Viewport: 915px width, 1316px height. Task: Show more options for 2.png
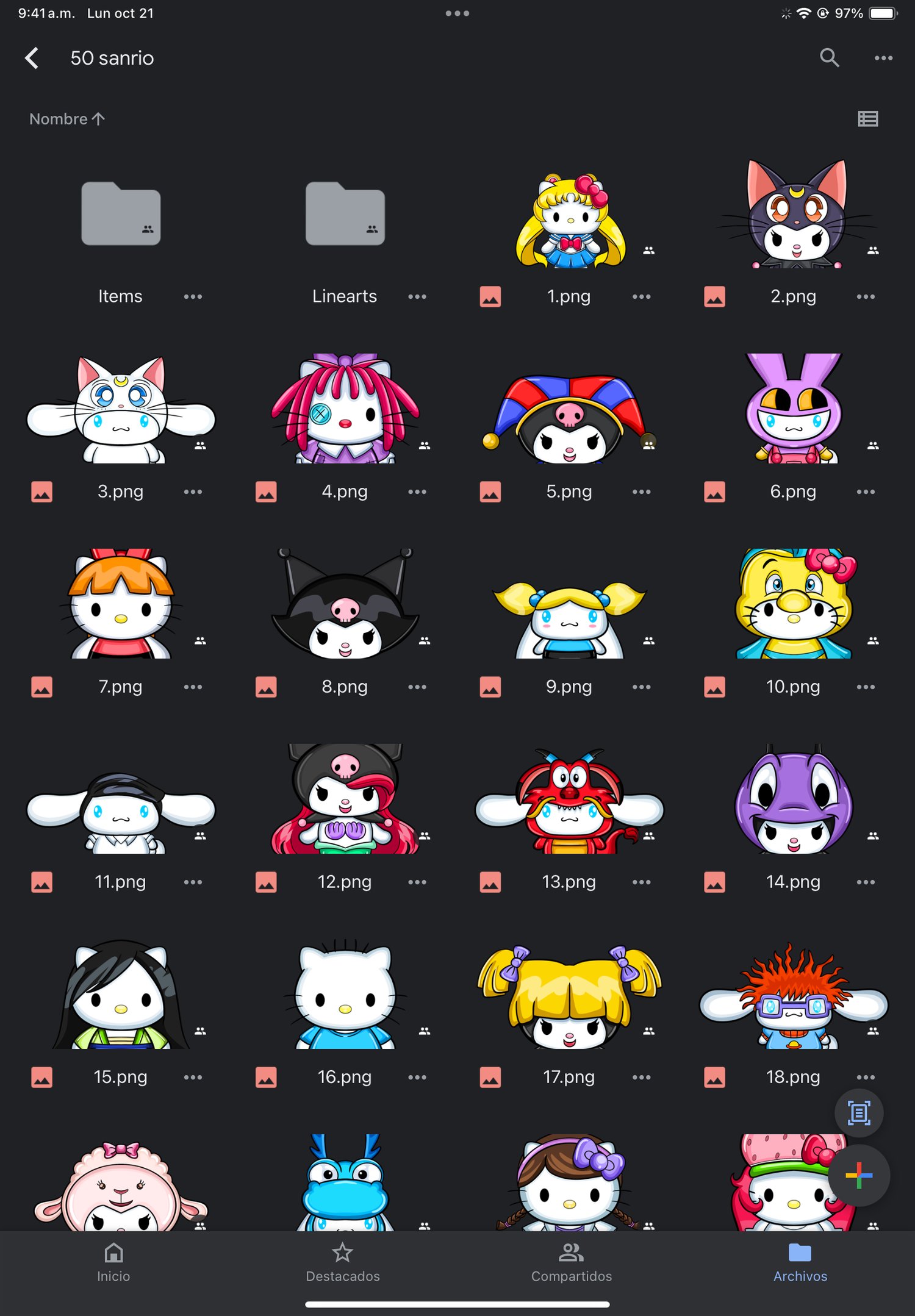pyautogui.click(x=865, y=297)
